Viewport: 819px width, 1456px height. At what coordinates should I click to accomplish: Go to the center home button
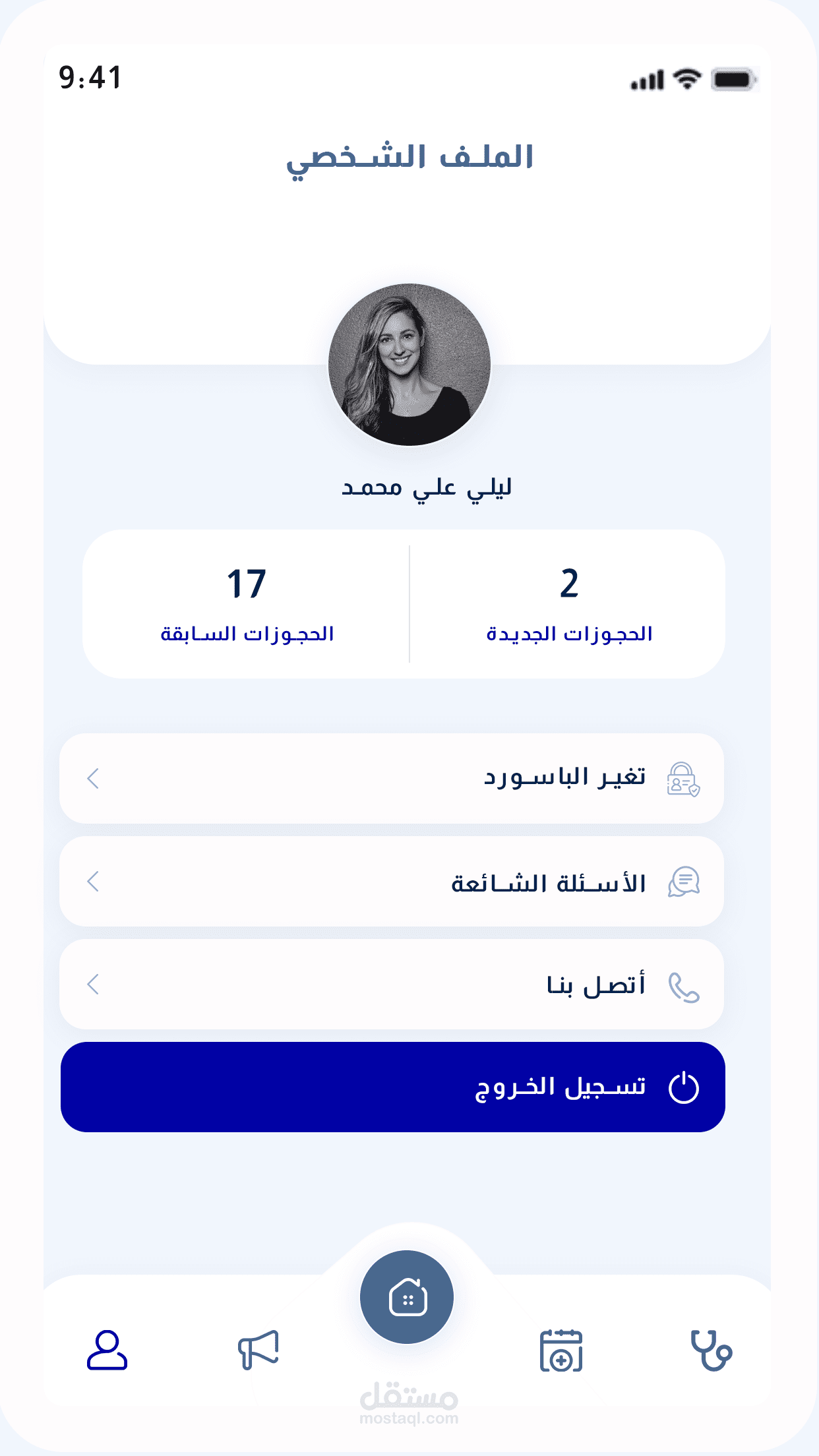click(407, 1297)
